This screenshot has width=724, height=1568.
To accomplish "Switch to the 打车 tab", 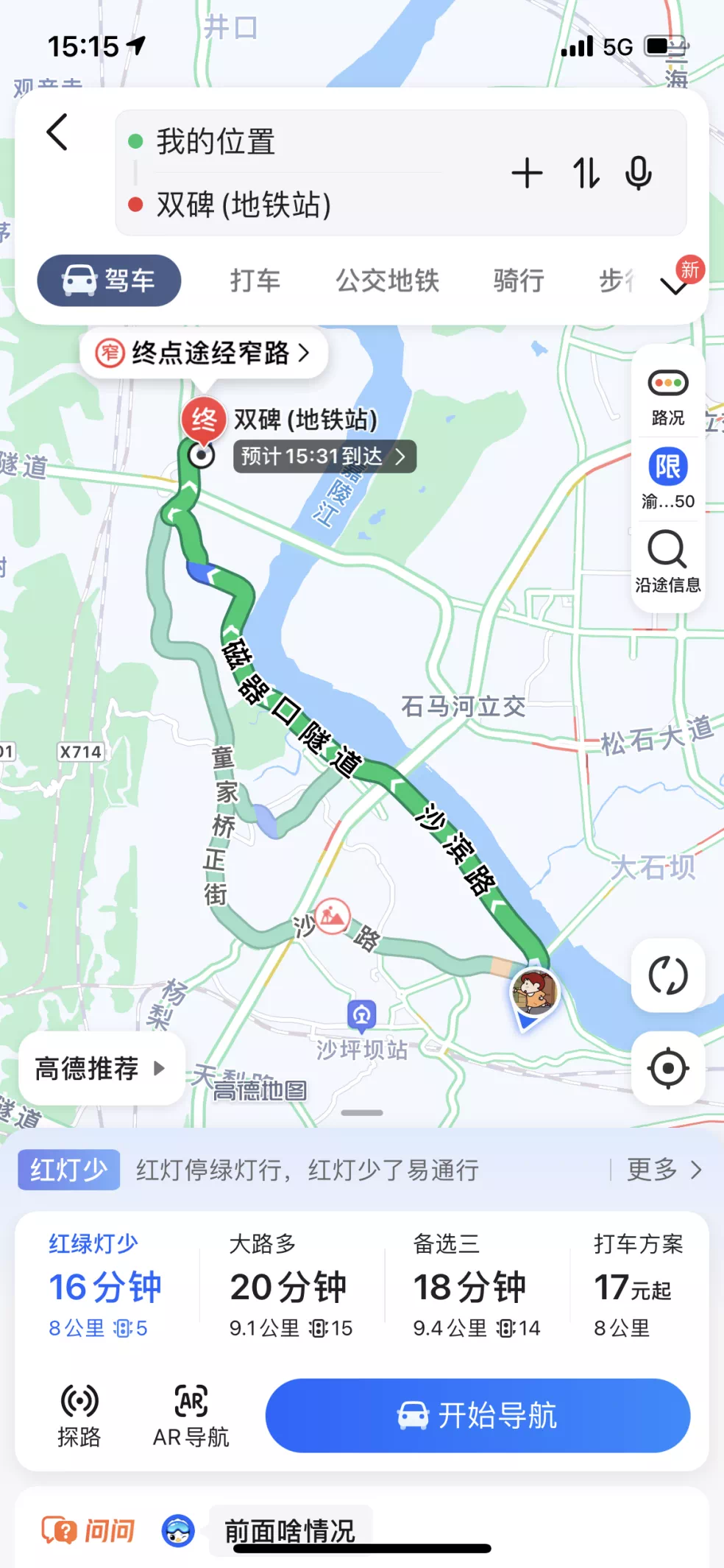I will pyautogui.click(x=255, y=280).
